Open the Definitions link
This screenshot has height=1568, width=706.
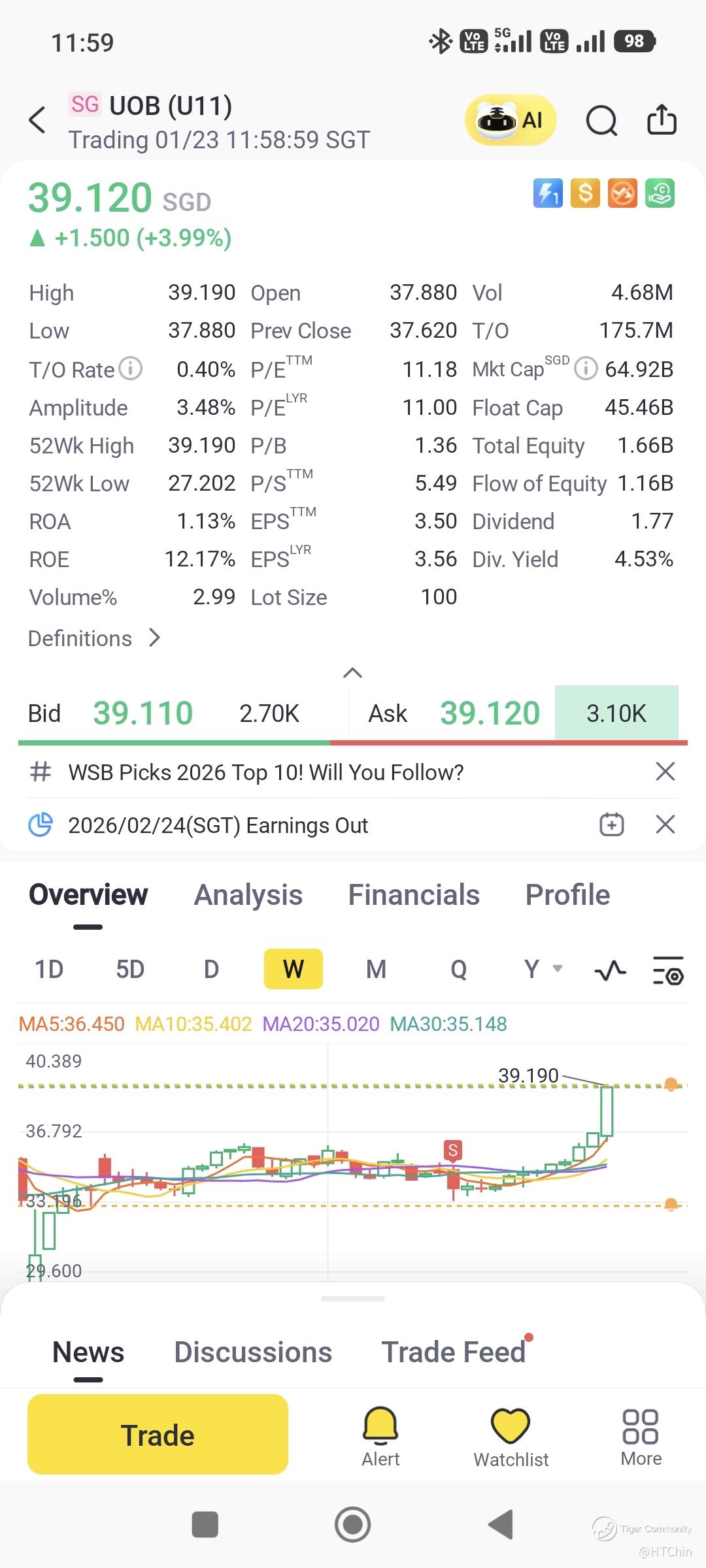point(94,638)
